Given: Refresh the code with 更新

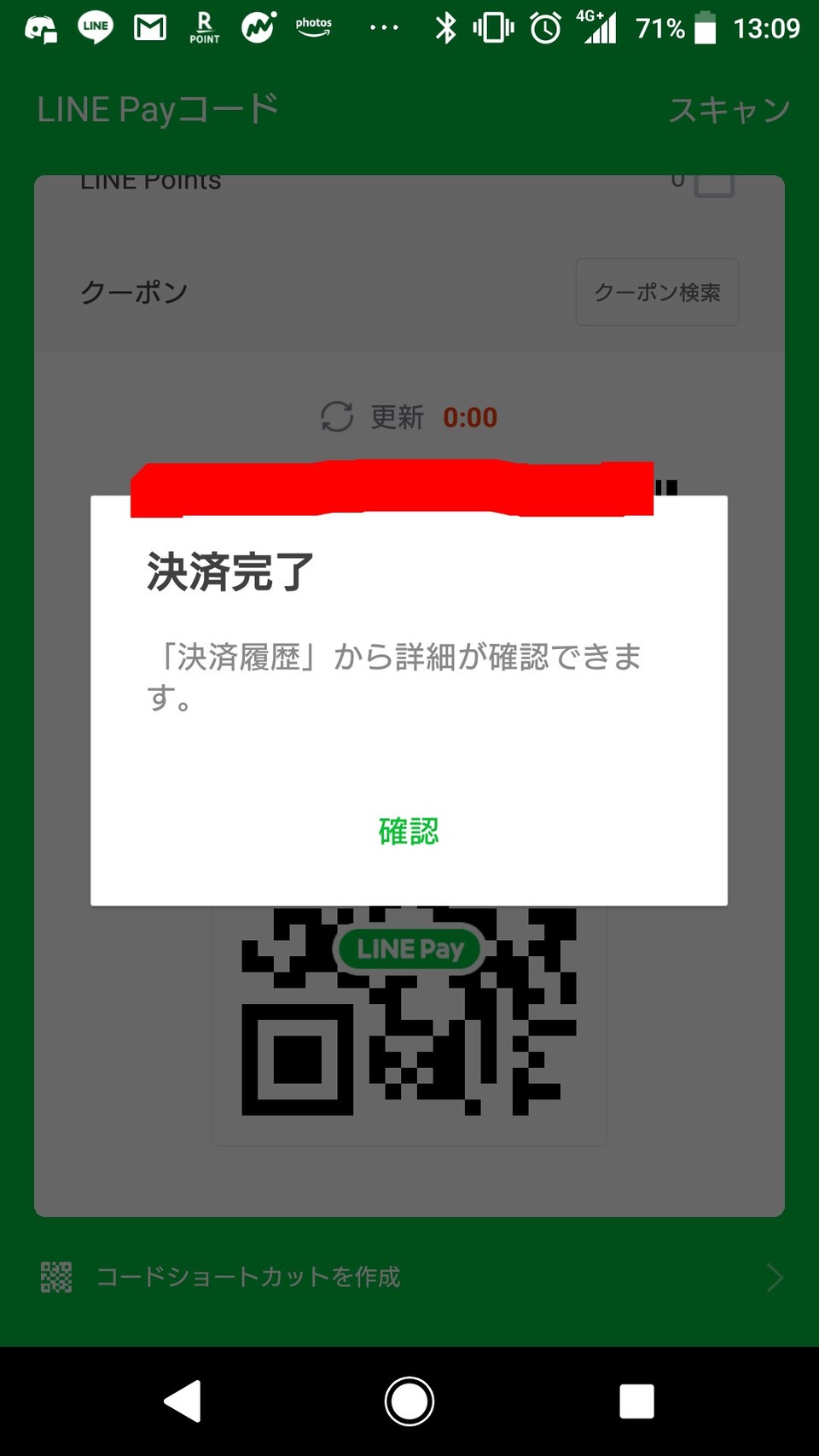Looking at the screenshot, I should point(373,417).
